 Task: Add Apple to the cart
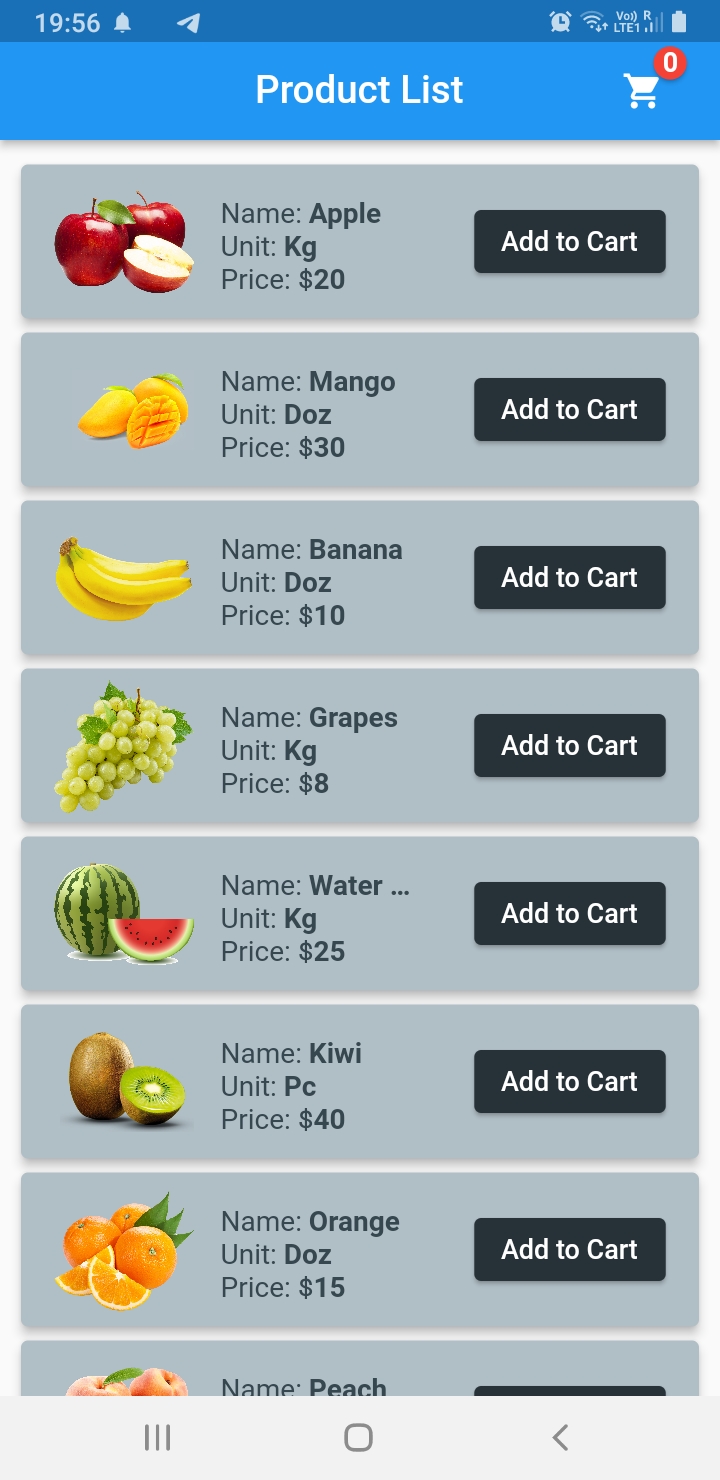tap(569, 241)
